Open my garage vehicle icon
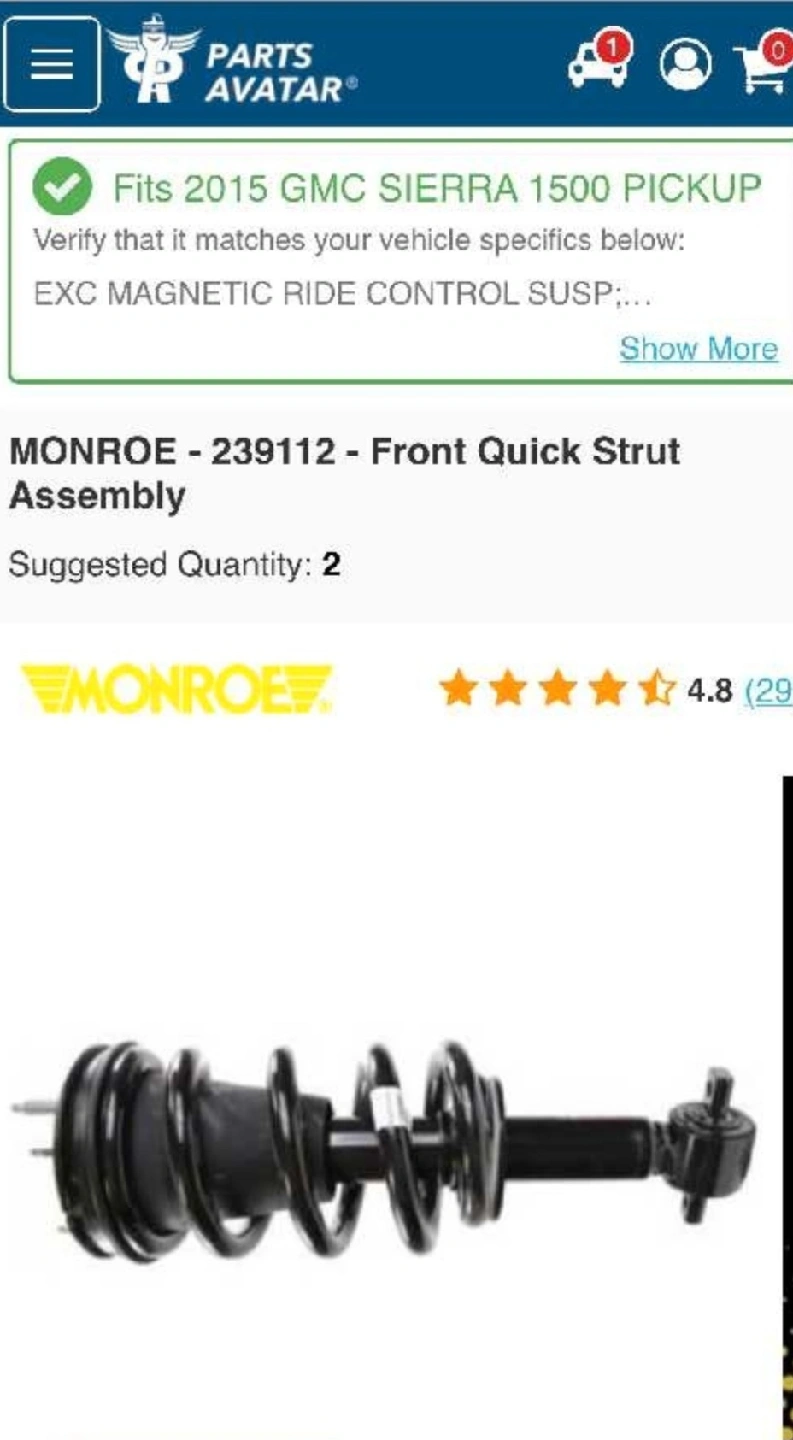Screen dimensions: 793x1440 (x=599, y=63)
